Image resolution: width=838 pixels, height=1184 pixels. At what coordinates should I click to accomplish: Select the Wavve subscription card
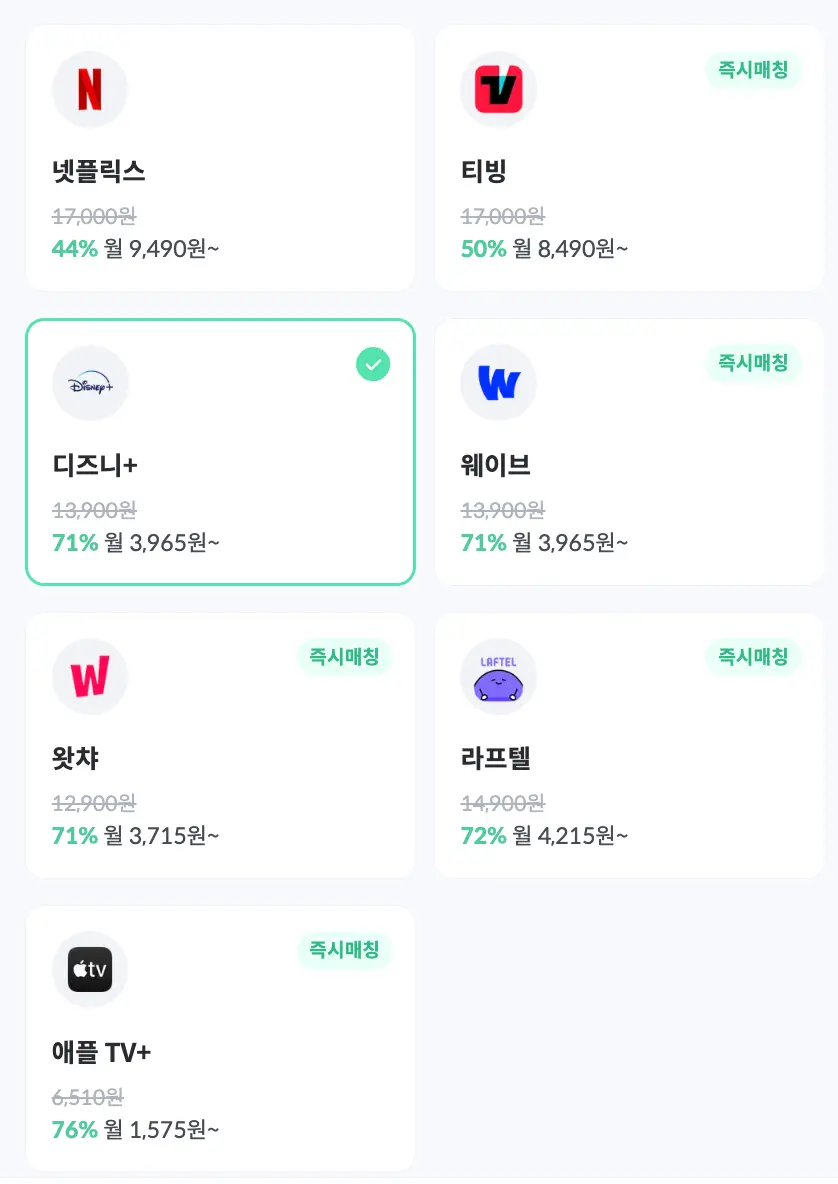point(628,451)
